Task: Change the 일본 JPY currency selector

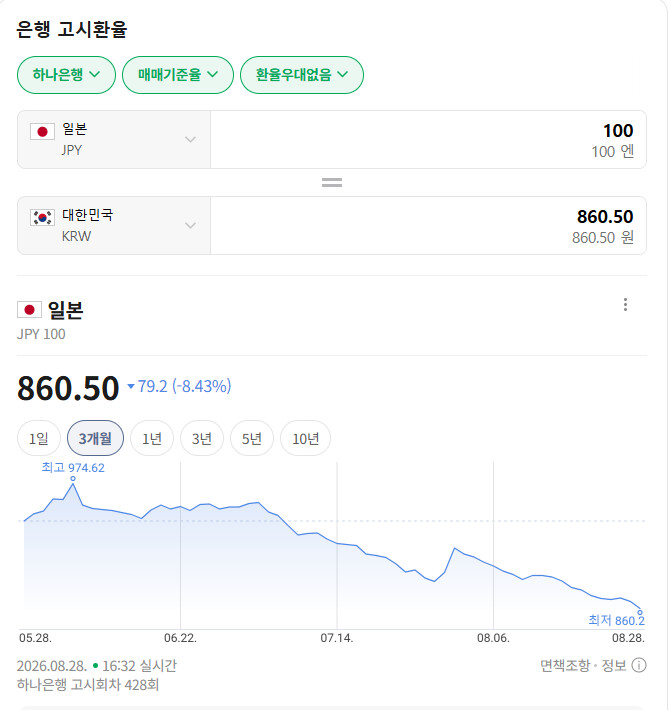Action: [x=114, y=139]
